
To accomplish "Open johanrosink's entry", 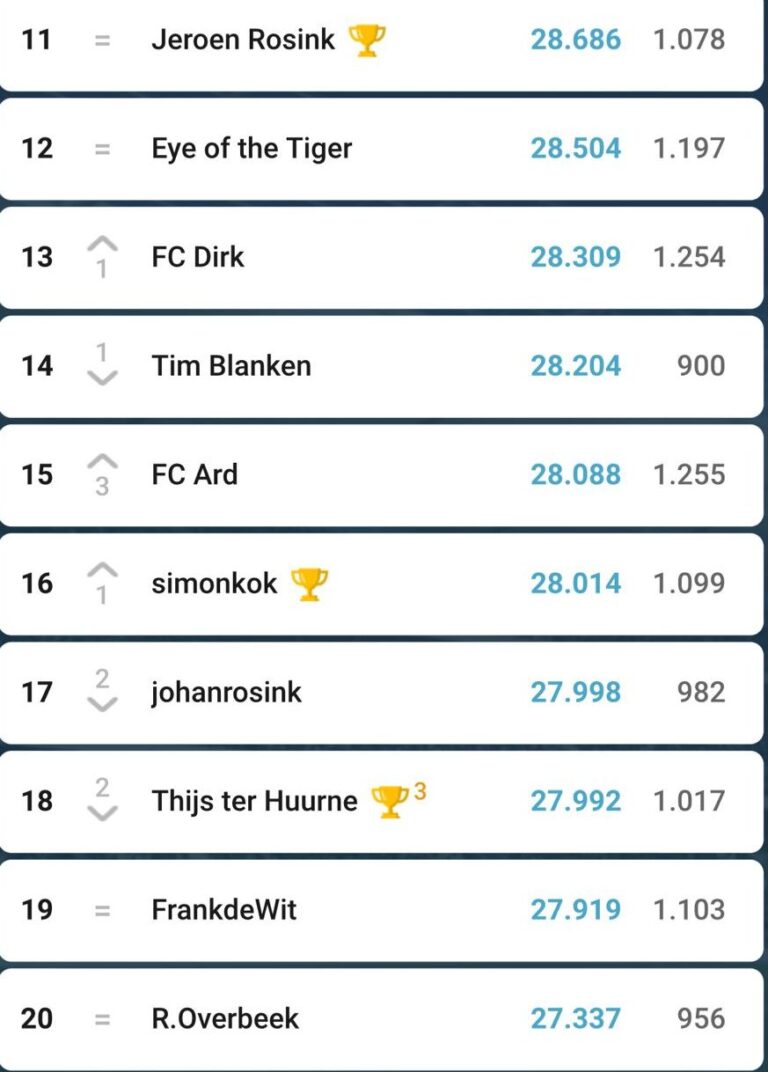I will (x=226, y=692).
